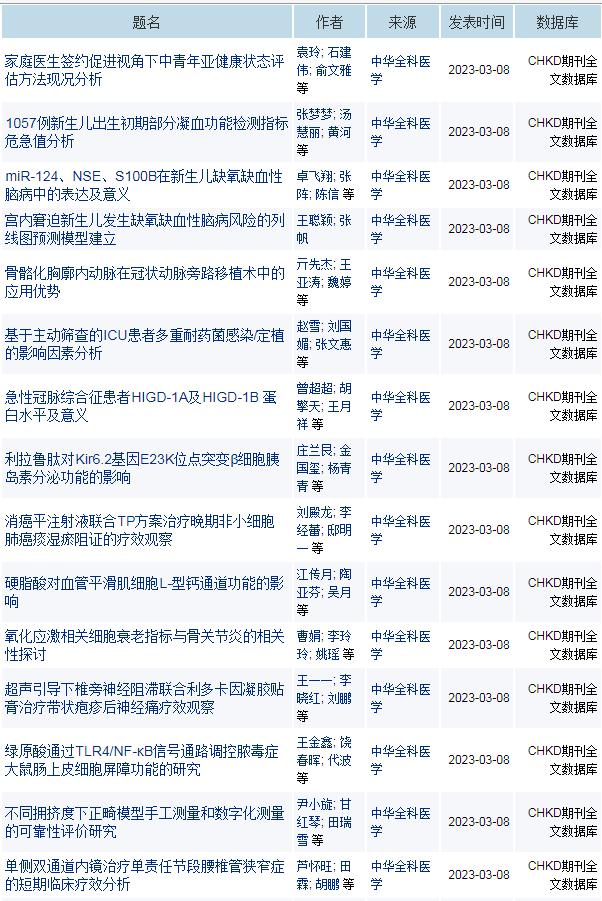
Task: Open 骨骼化胸廓内动脉 冠状动脉旁路移植 article
Action: tap(144, 282)
